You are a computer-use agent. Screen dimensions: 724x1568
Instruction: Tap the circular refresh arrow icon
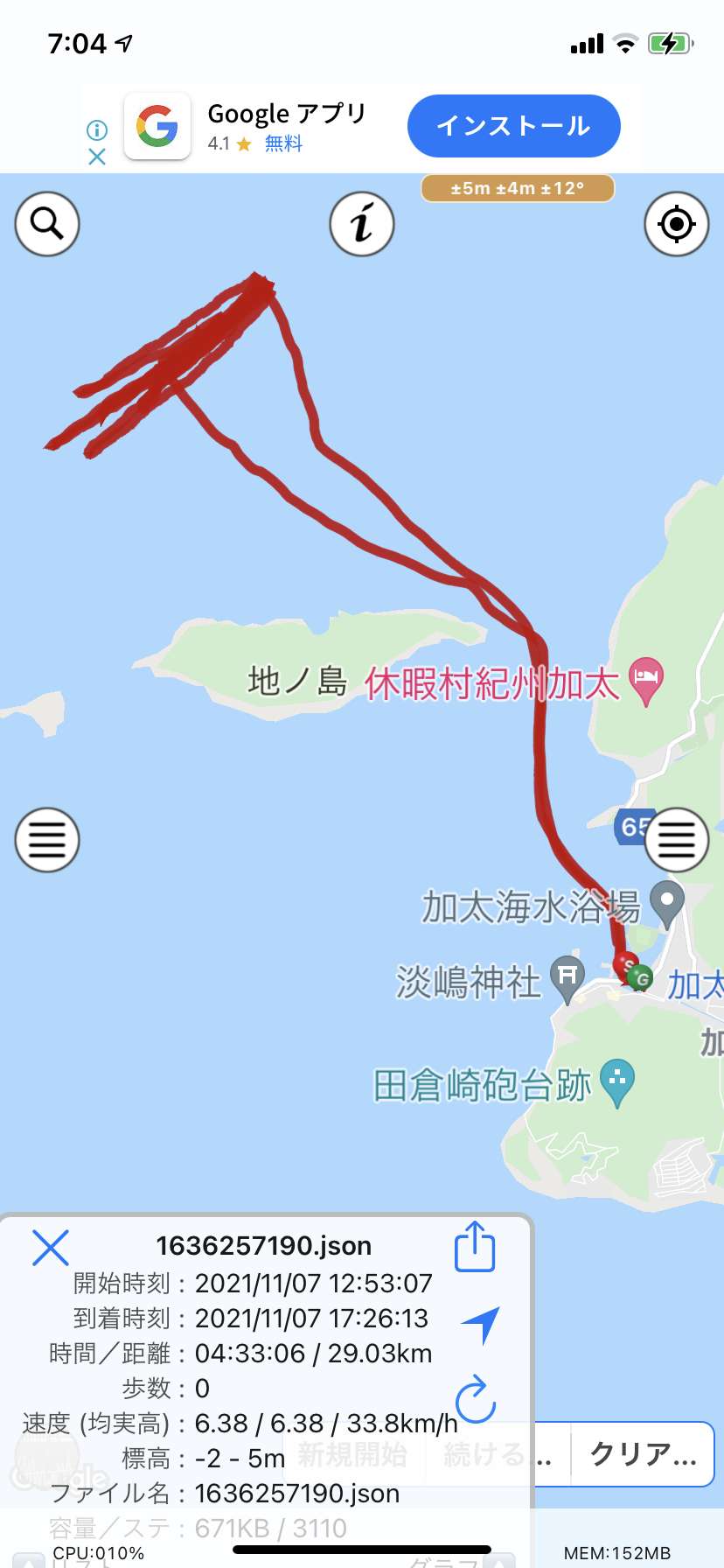(x=476, y=1399)
